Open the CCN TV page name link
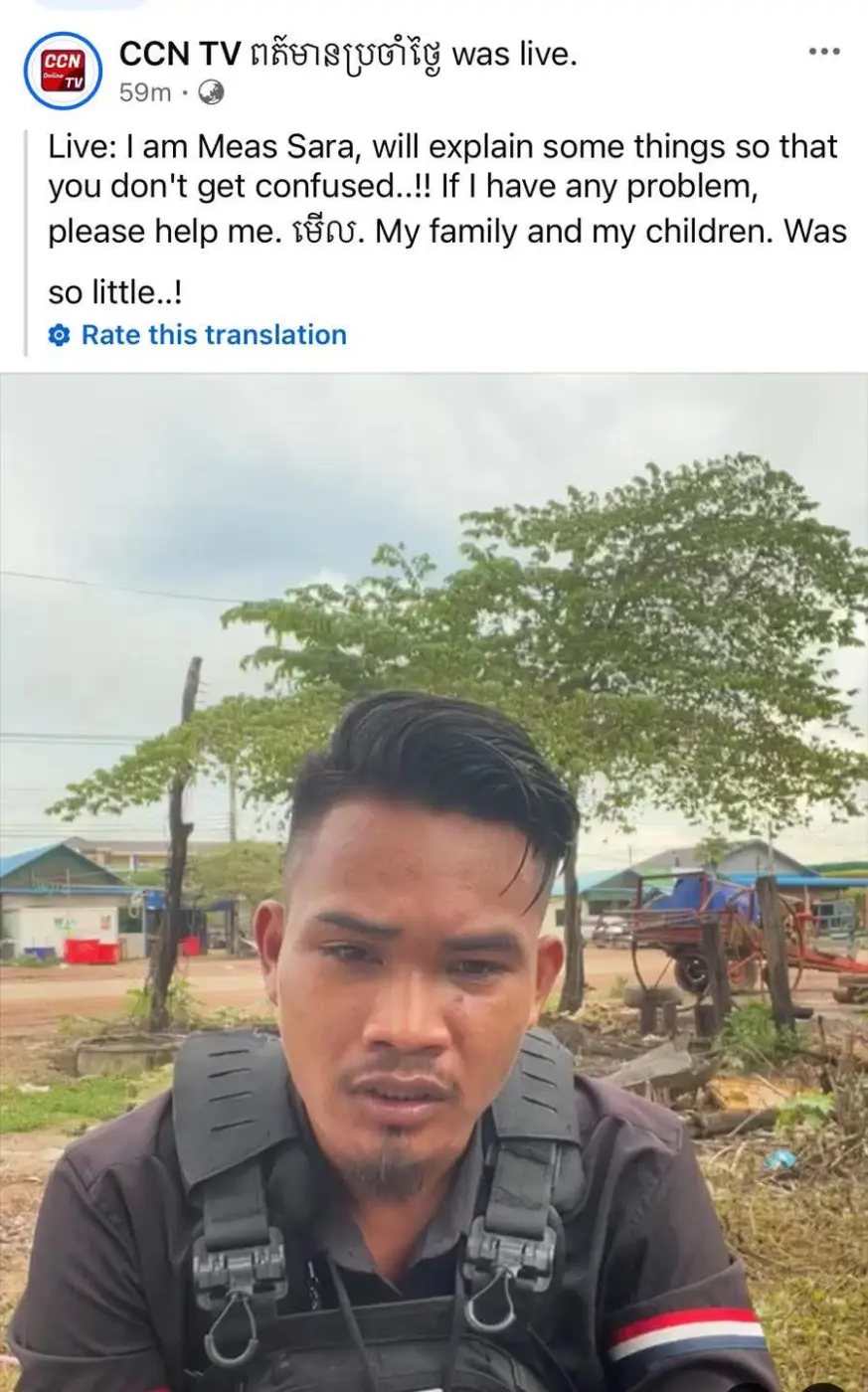This screenshot has width=868, height=1392. pyautogui.click(x=180, y=55)
